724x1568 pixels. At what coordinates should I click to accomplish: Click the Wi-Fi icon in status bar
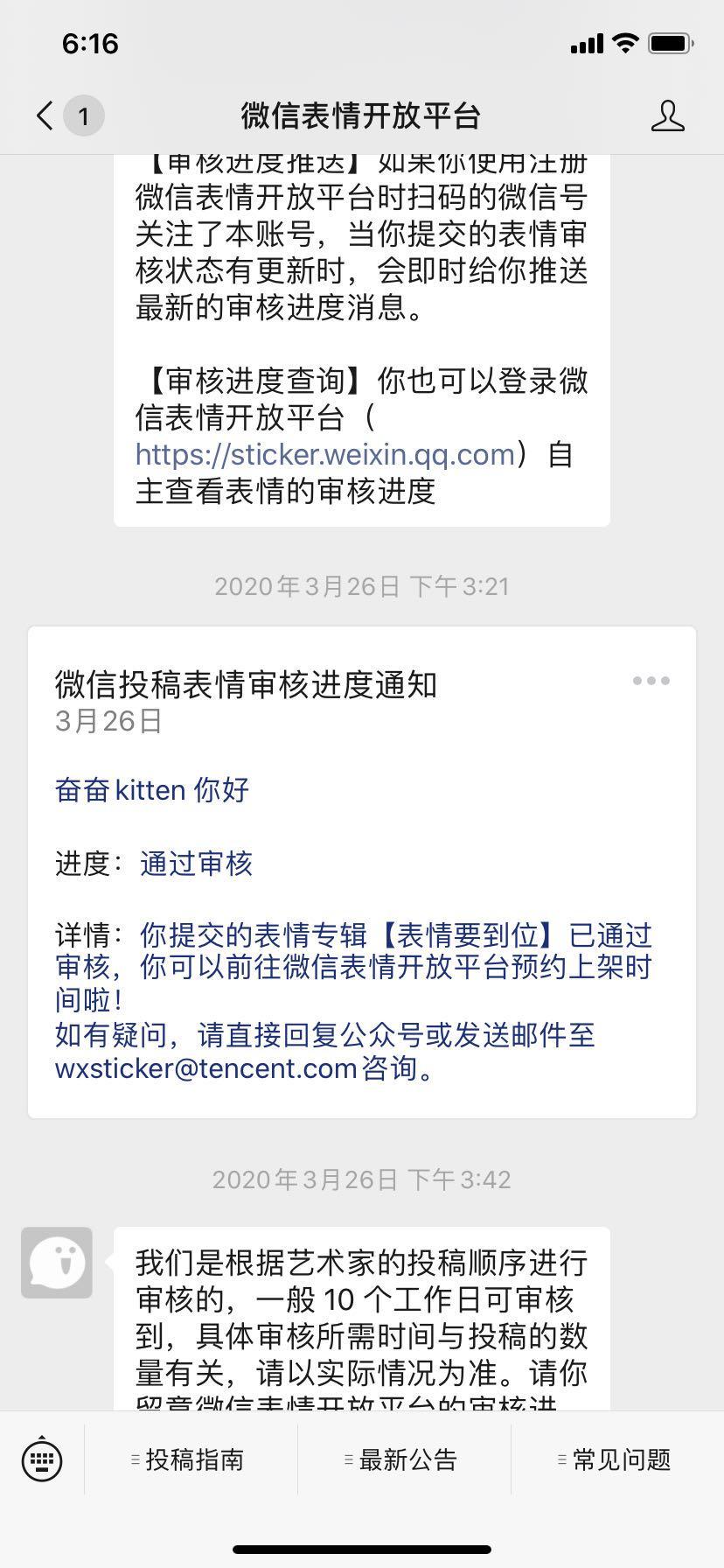coord(624,42)
